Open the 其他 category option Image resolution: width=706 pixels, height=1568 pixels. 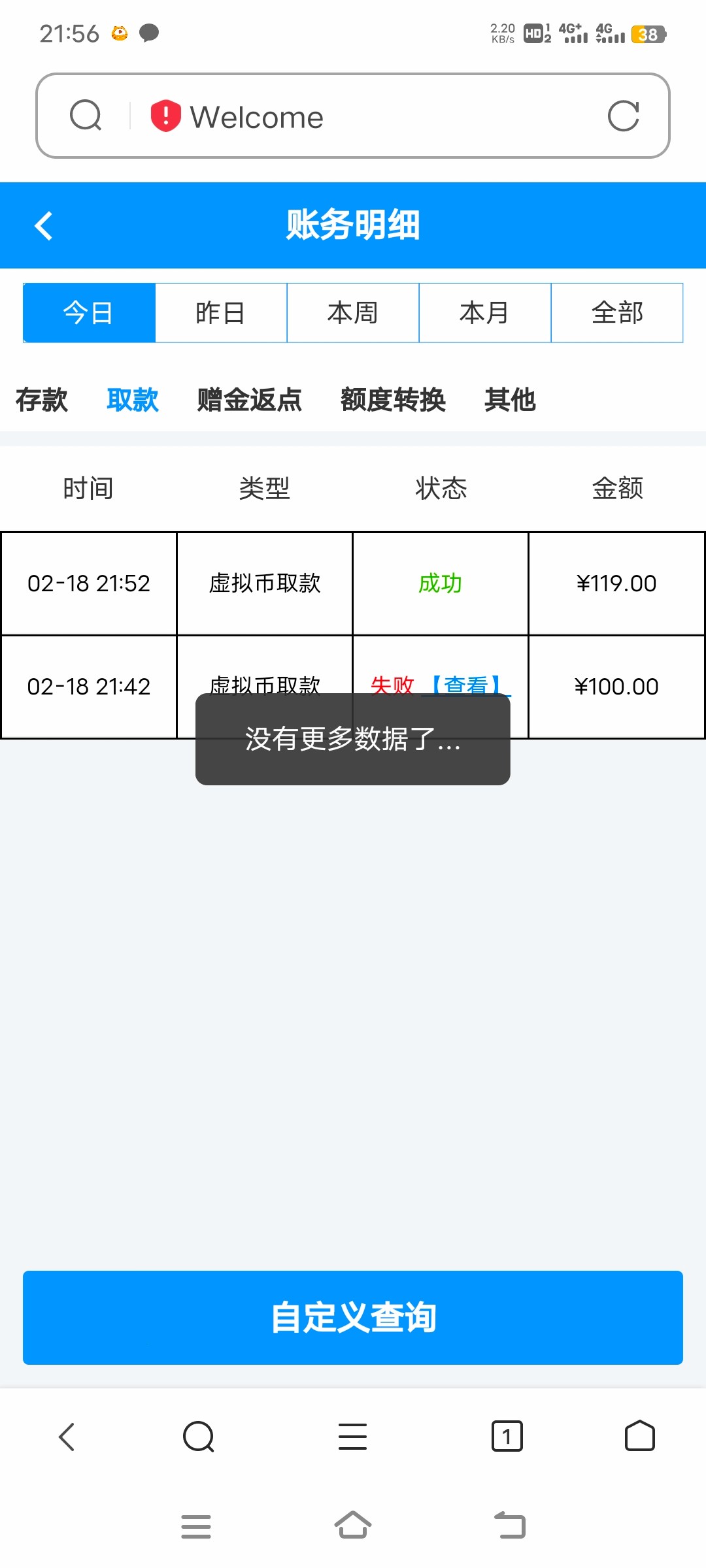(x=511, y=400)
